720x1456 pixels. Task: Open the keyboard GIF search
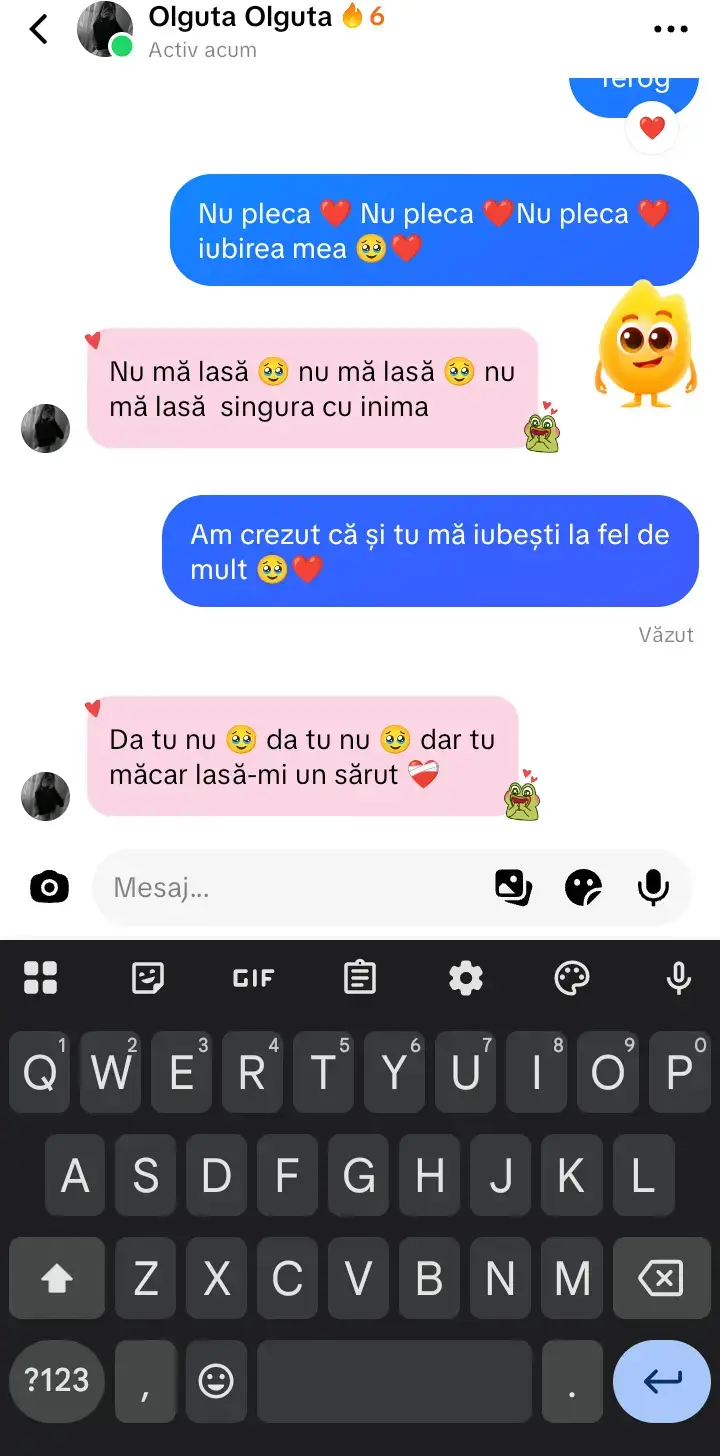tap(253, 978)
